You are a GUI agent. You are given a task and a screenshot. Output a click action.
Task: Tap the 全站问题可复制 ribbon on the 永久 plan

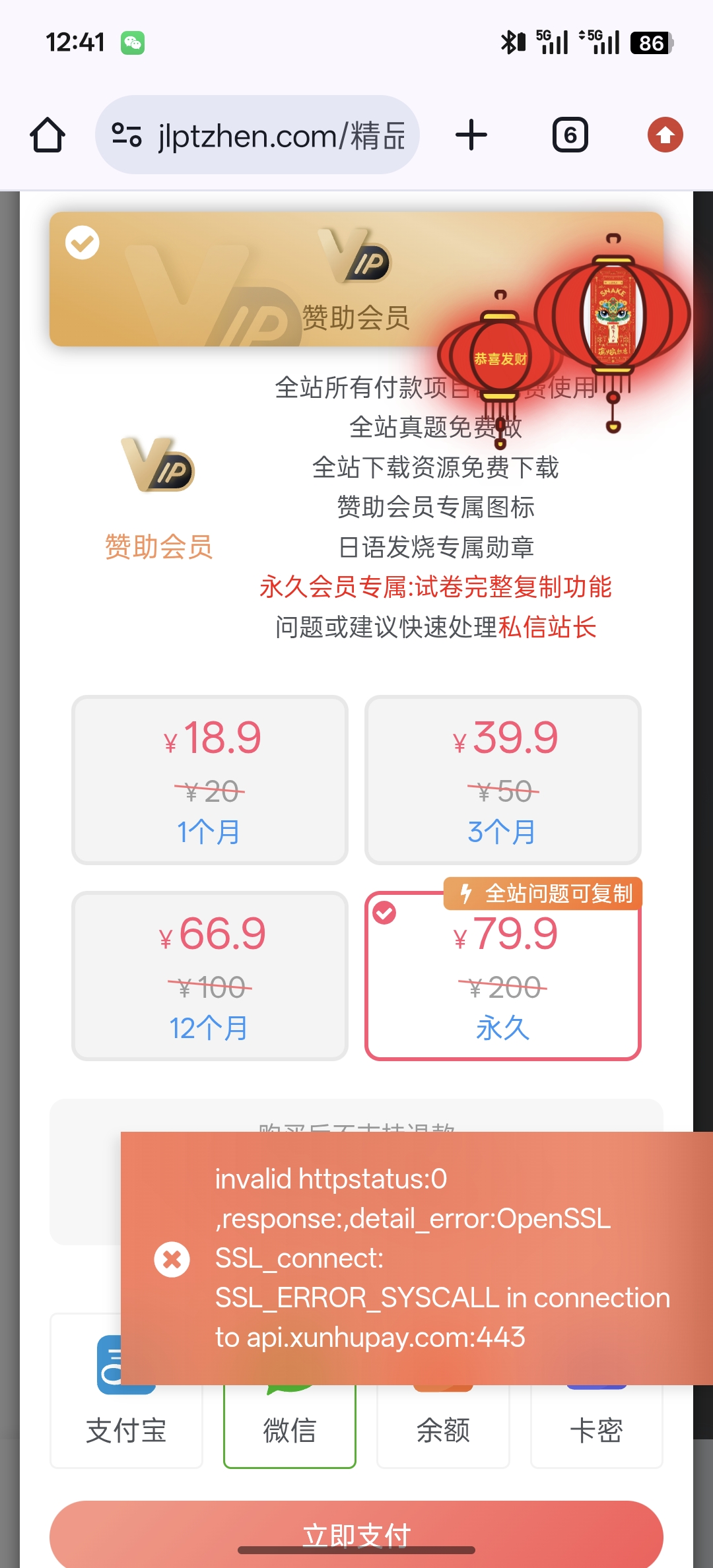click(543, 895)
